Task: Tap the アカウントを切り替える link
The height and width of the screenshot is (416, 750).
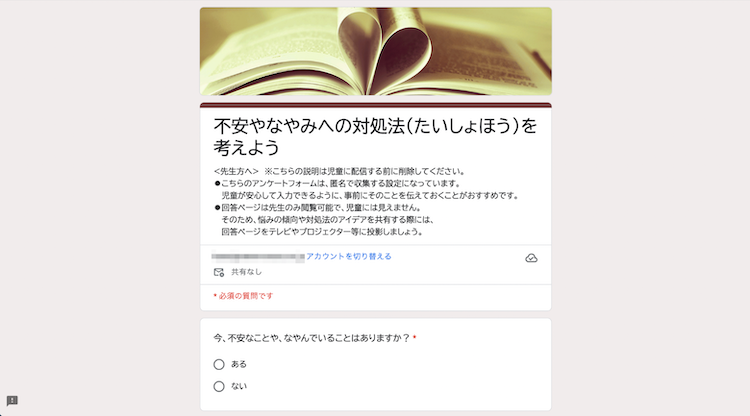Action: click(x=349, y=257)
